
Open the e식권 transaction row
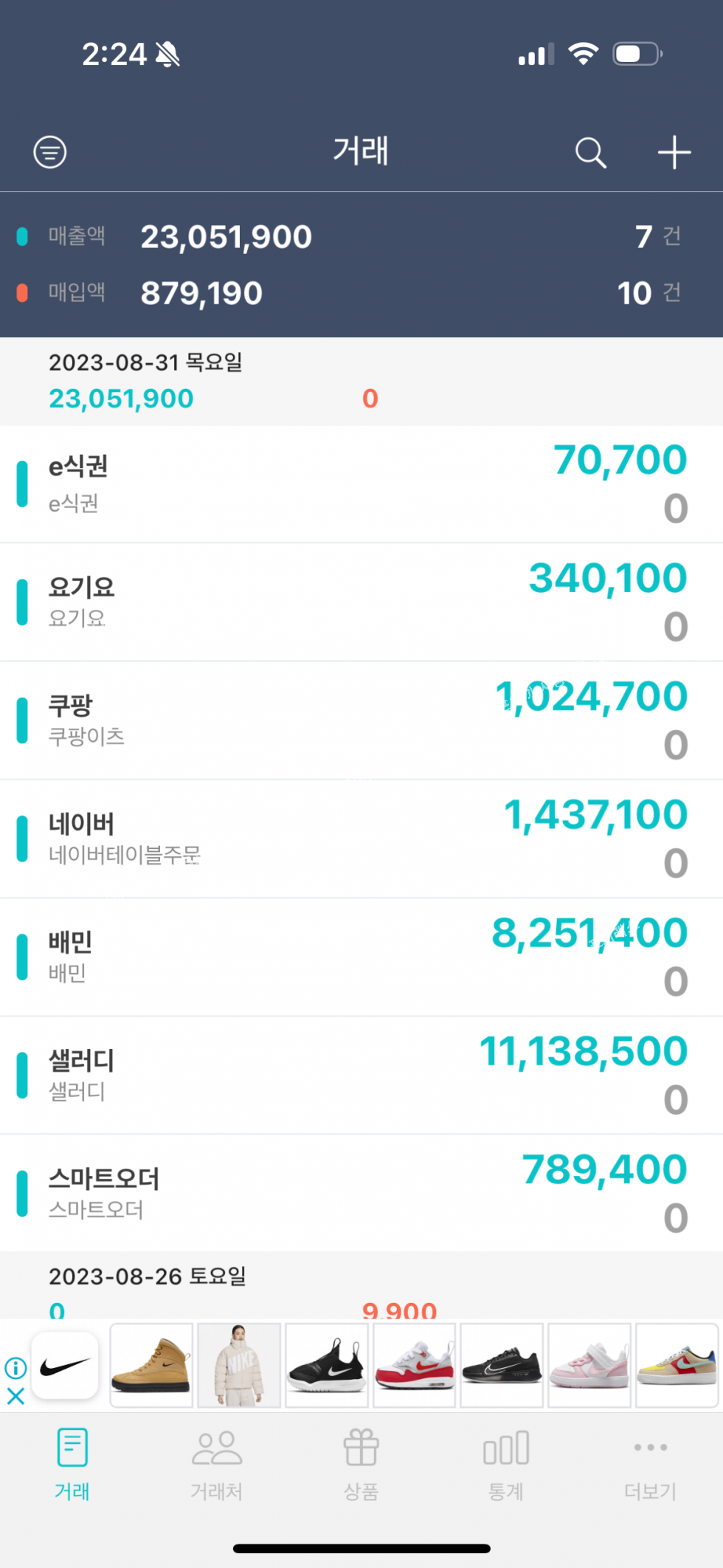tap(361, 484)
